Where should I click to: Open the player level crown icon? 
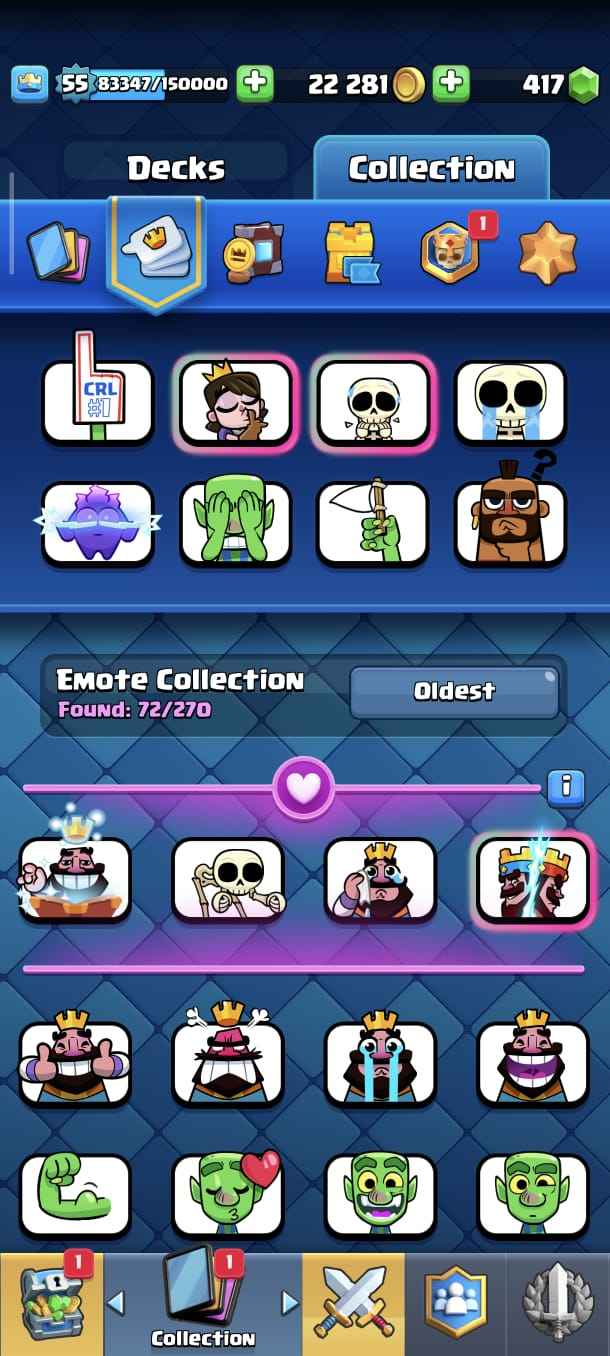[30, 84]
